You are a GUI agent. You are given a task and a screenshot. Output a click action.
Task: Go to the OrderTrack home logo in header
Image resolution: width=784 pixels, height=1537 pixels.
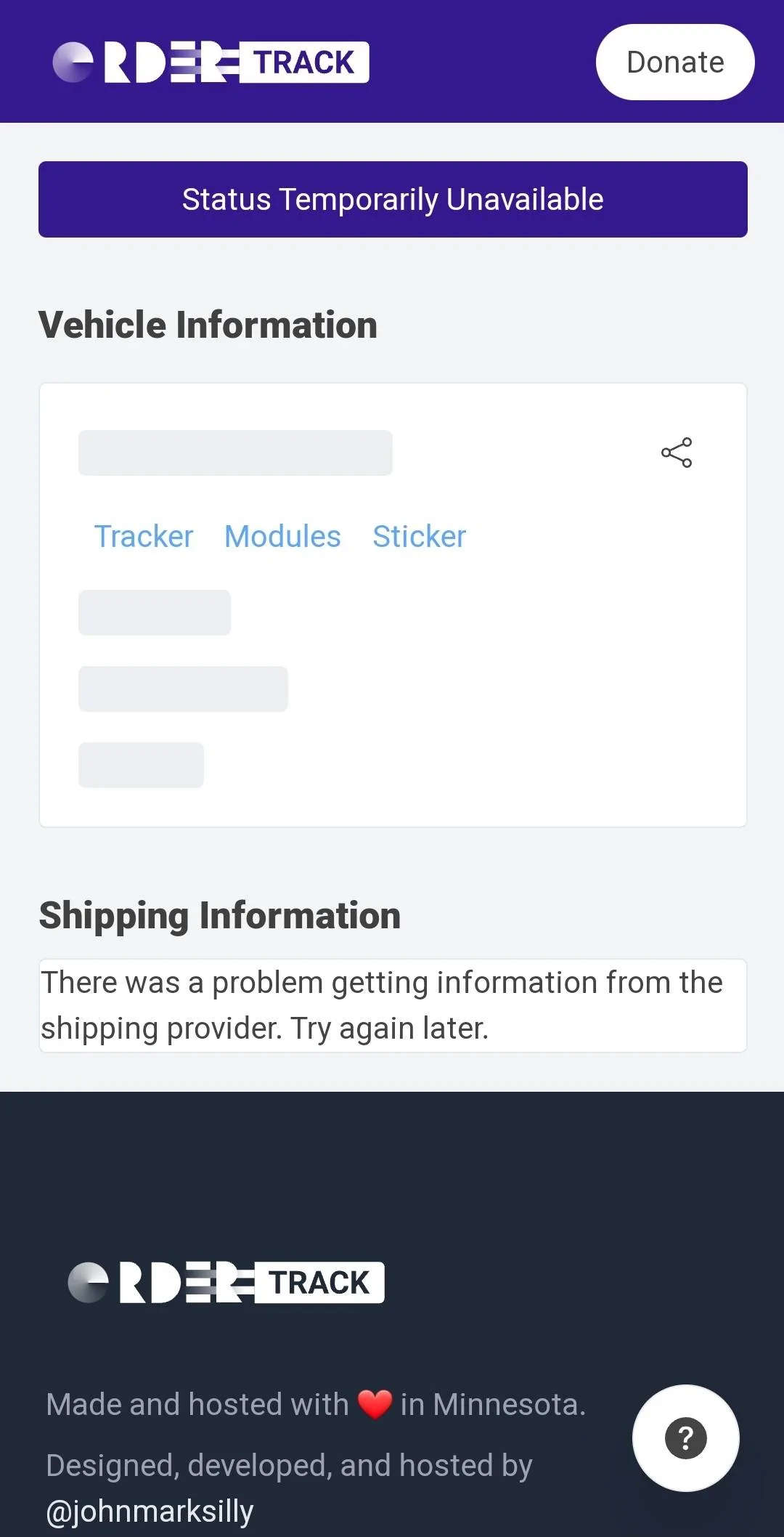tap(211, 62)
